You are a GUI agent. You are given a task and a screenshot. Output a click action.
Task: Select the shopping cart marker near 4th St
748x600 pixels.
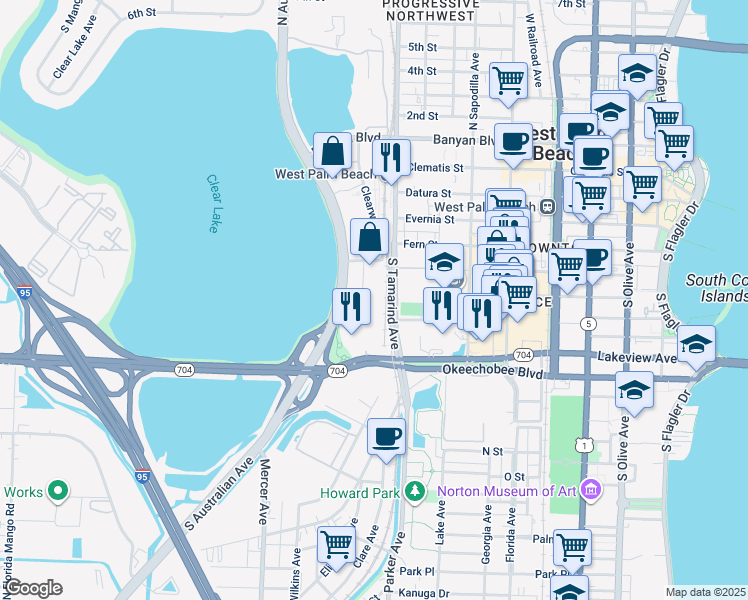tap(509, 84)
